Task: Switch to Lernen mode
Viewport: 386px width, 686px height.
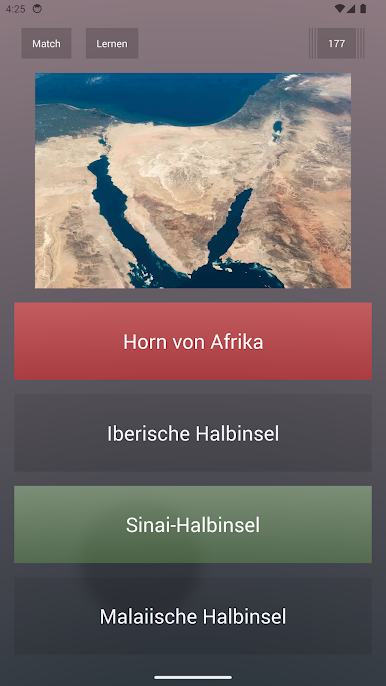Action: tap(112, 43)
